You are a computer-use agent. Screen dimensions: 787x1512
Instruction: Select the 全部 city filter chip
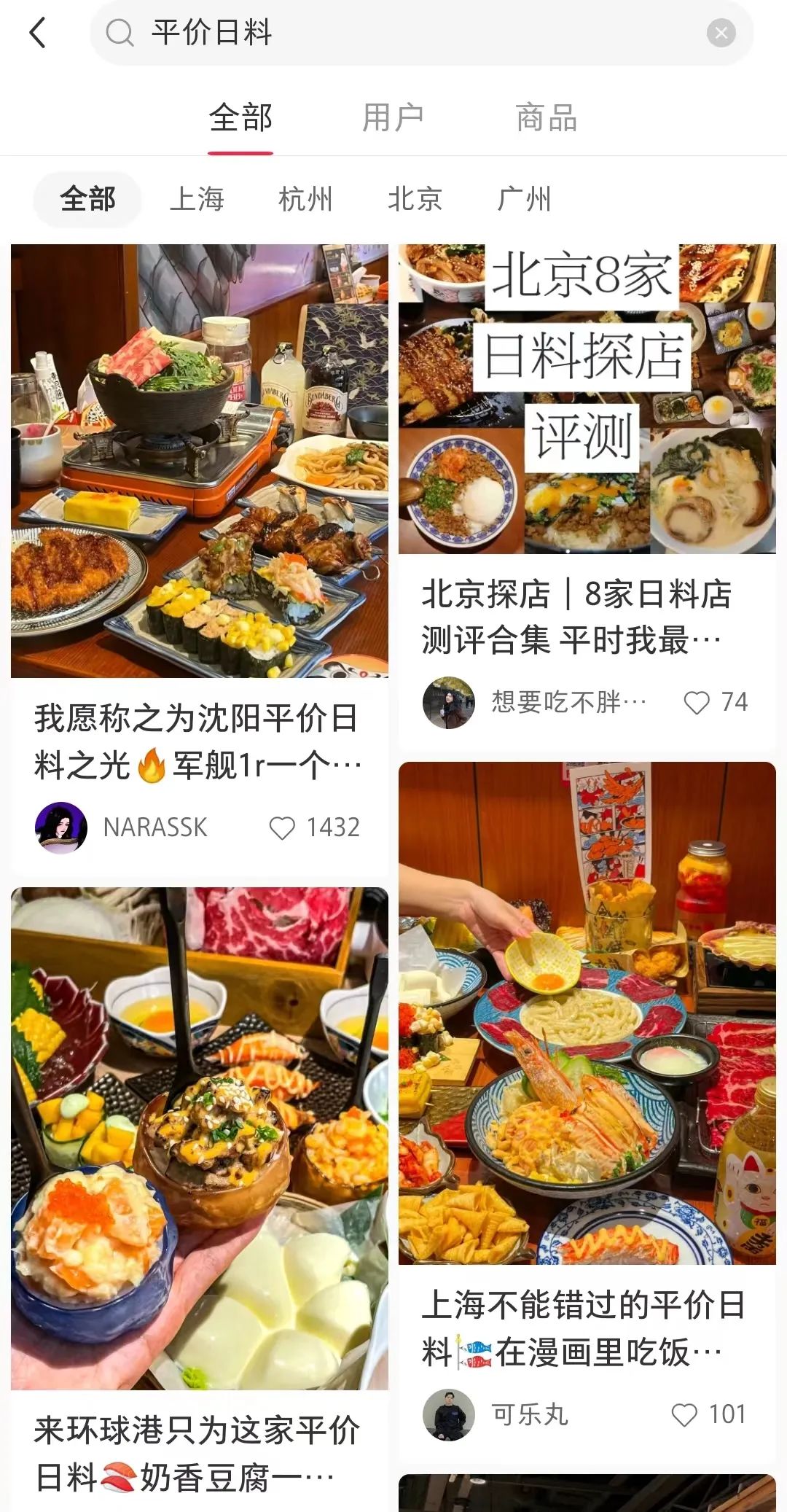tap(87, 199)
